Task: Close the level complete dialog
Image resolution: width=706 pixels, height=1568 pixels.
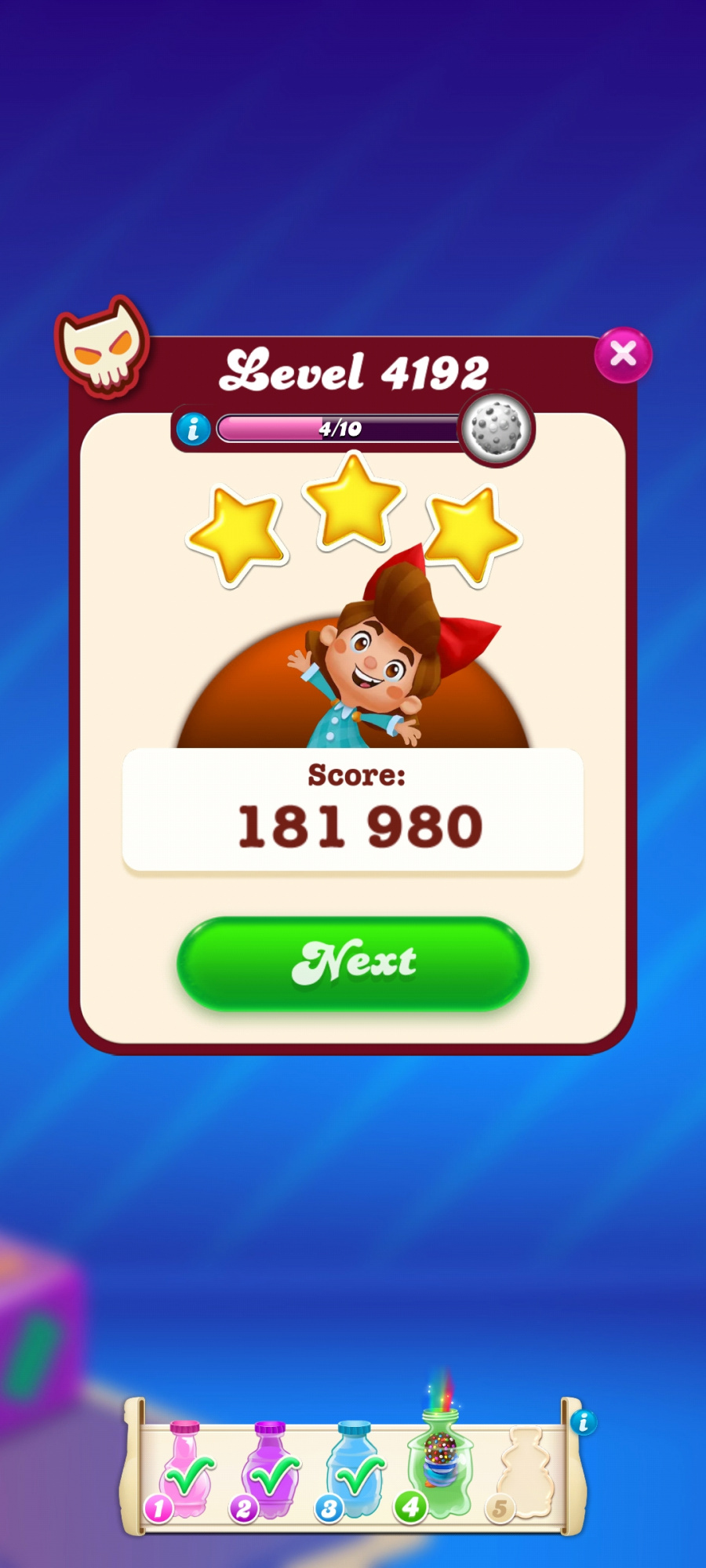Action: point(623,354)
